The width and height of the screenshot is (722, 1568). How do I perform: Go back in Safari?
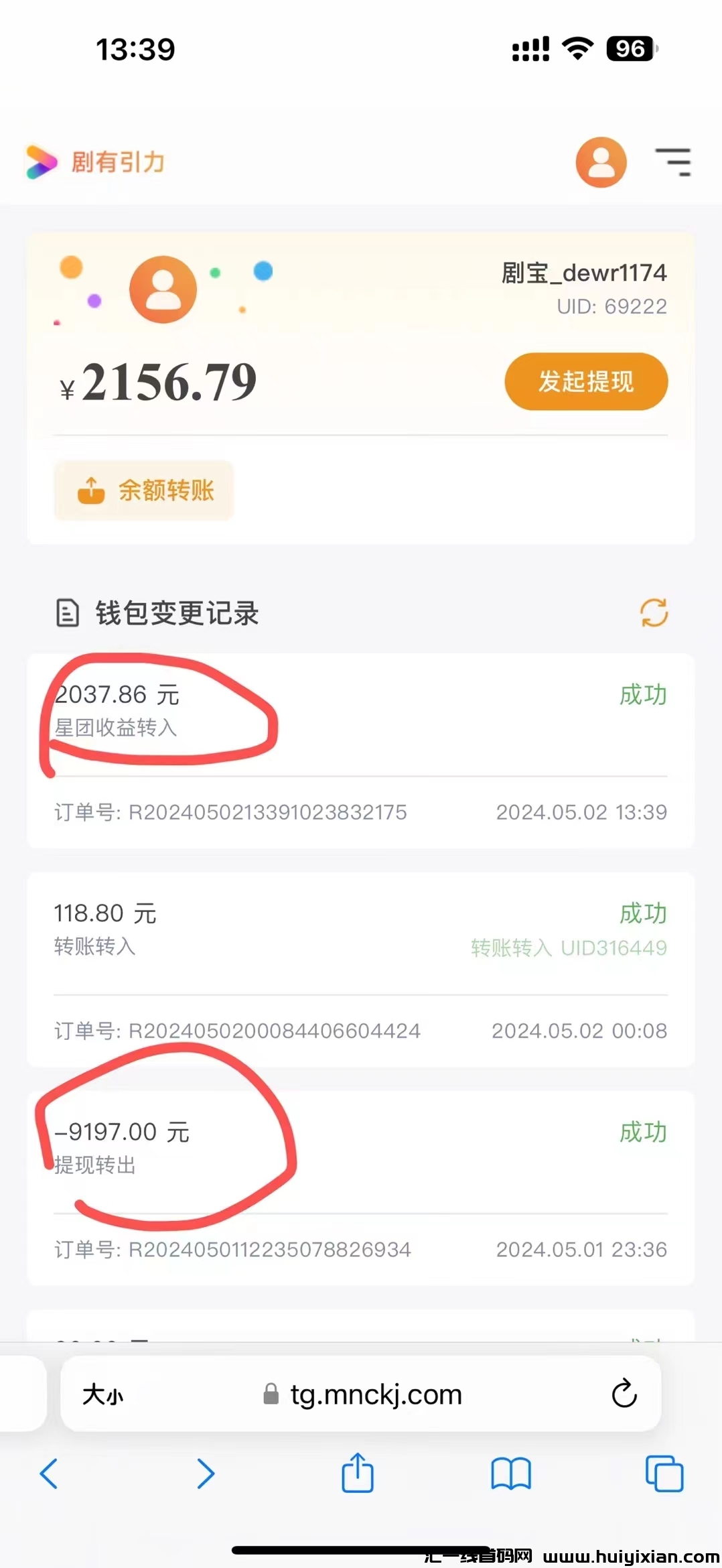(49, 1474)
